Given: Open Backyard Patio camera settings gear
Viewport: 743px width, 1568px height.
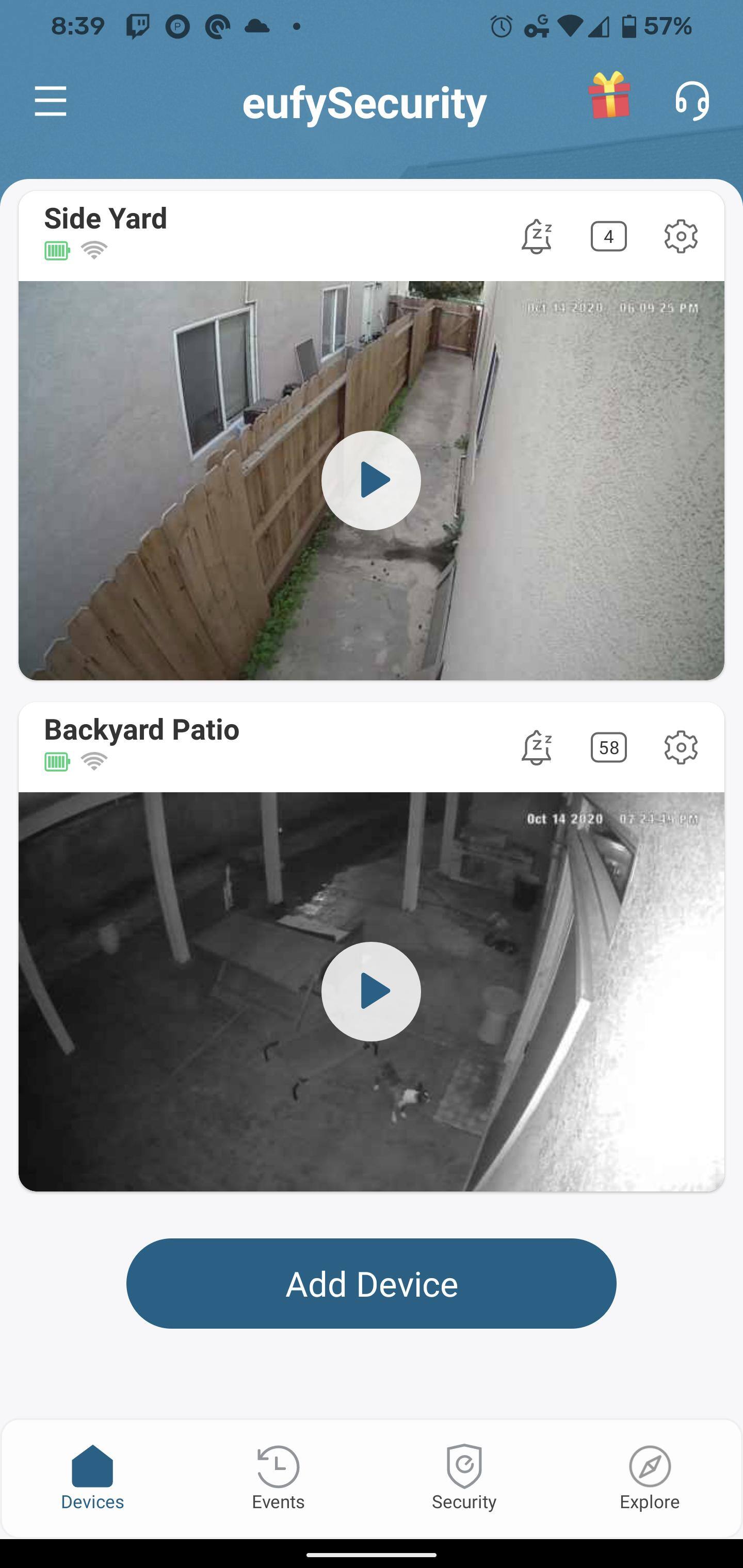Looking at the screenshot, I should tap(680, 747).
